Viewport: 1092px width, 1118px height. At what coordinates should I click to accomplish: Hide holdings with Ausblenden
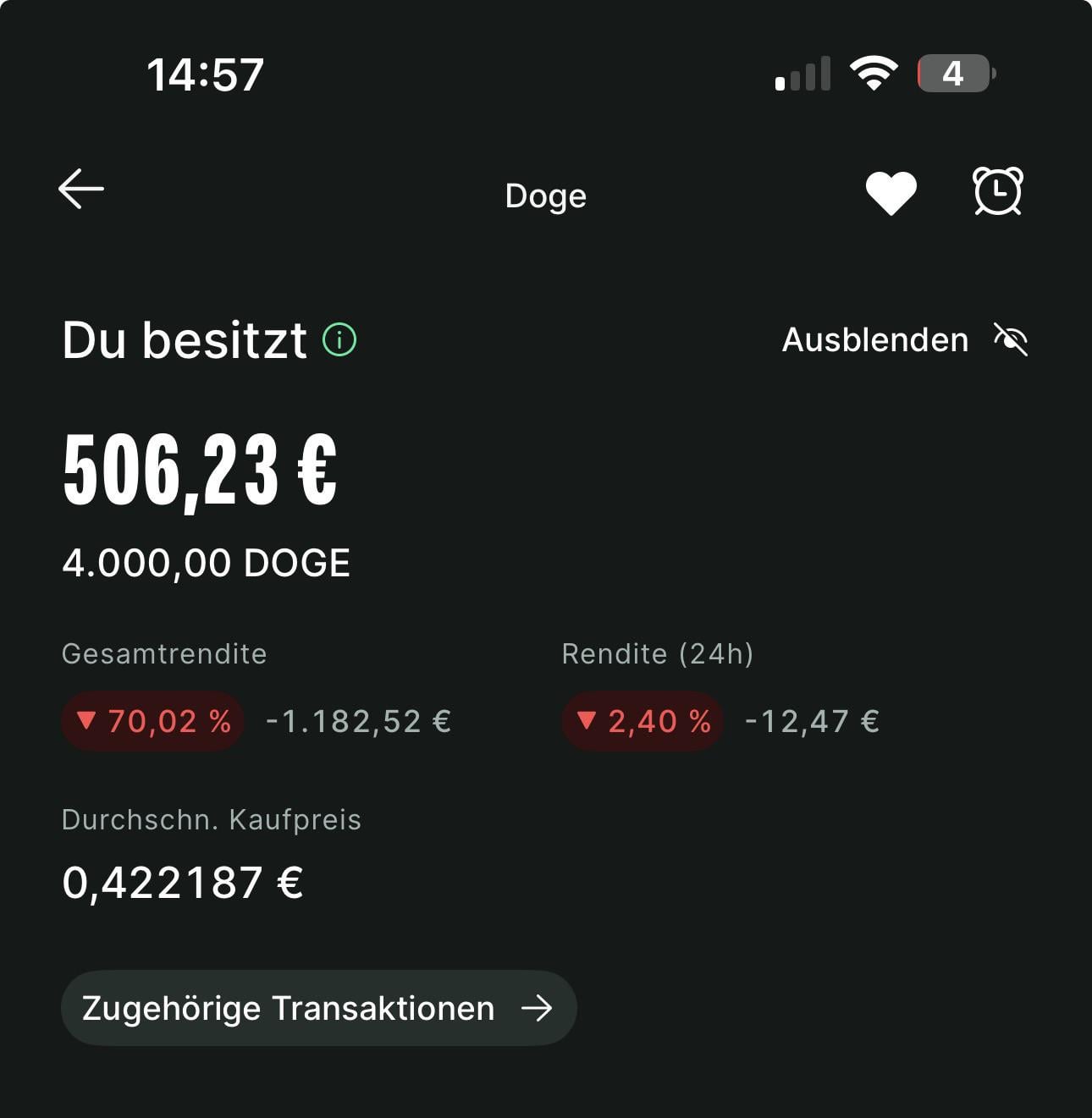click(904, 340)
